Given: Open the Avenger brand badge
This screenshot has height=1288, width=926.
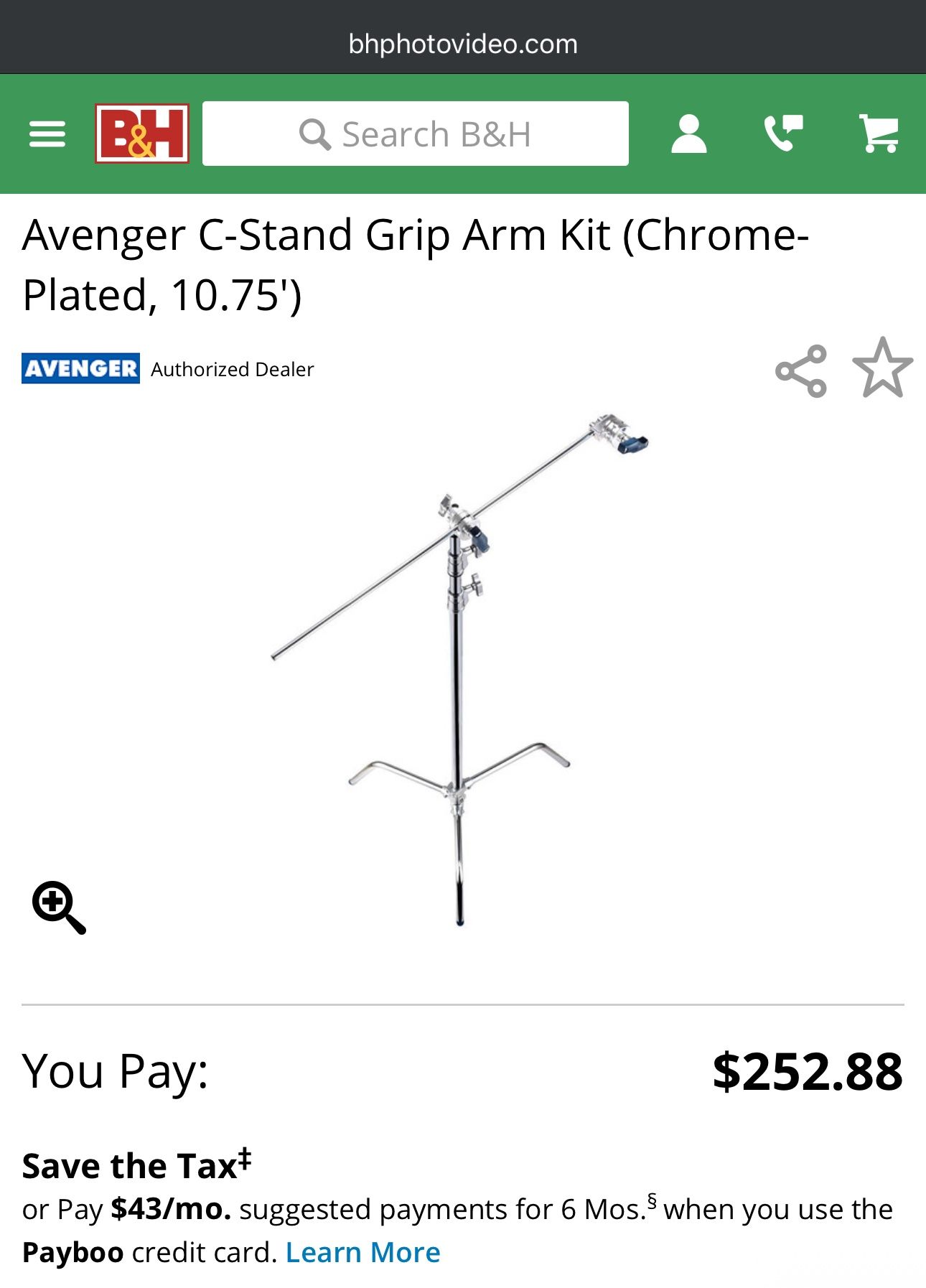Looking at the screenshot, I should coord(80,369).
